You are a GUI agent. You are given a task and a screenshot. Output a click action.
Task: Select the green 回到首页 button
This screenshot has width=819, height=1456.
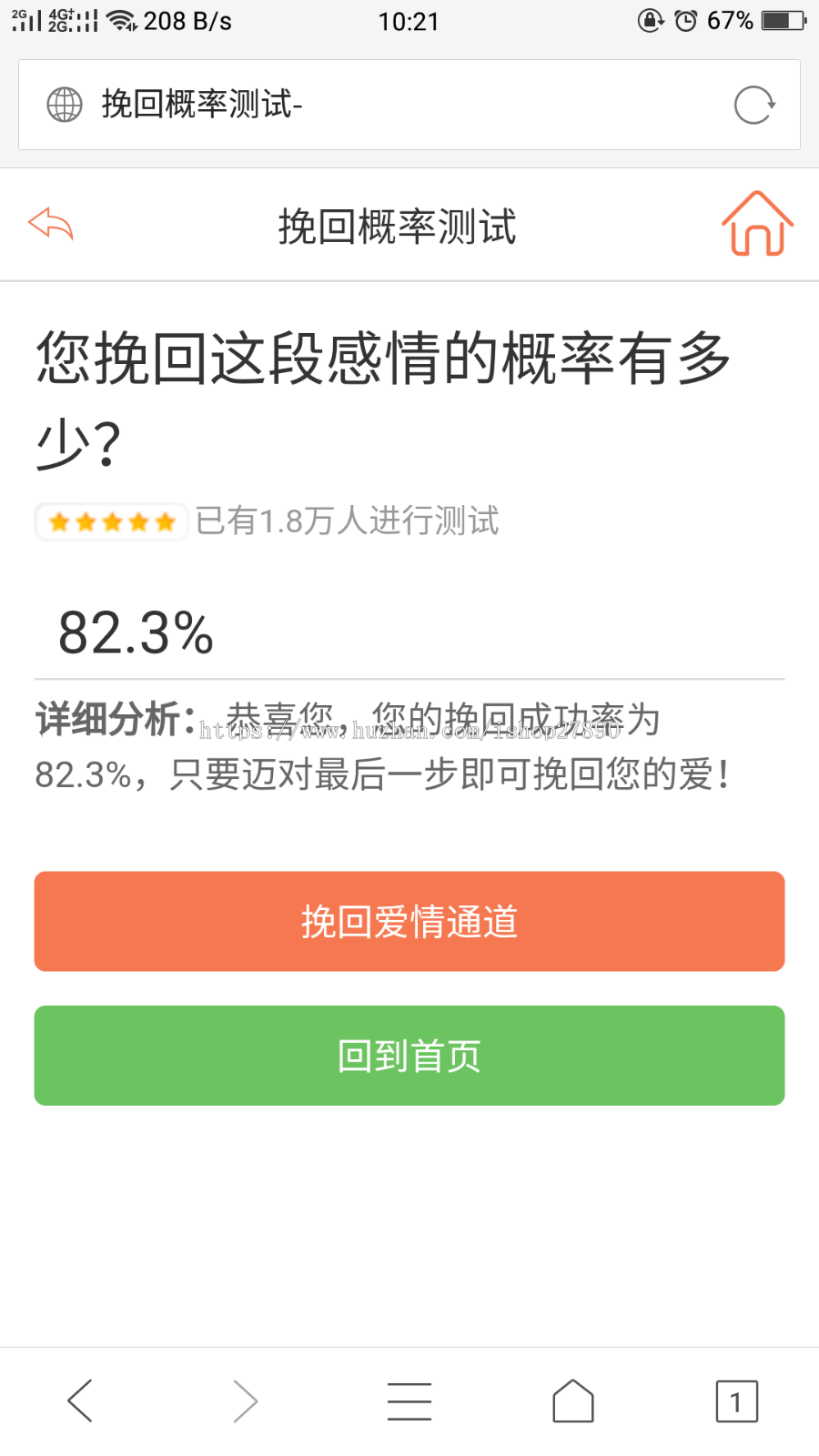(x=409, y=1056)
